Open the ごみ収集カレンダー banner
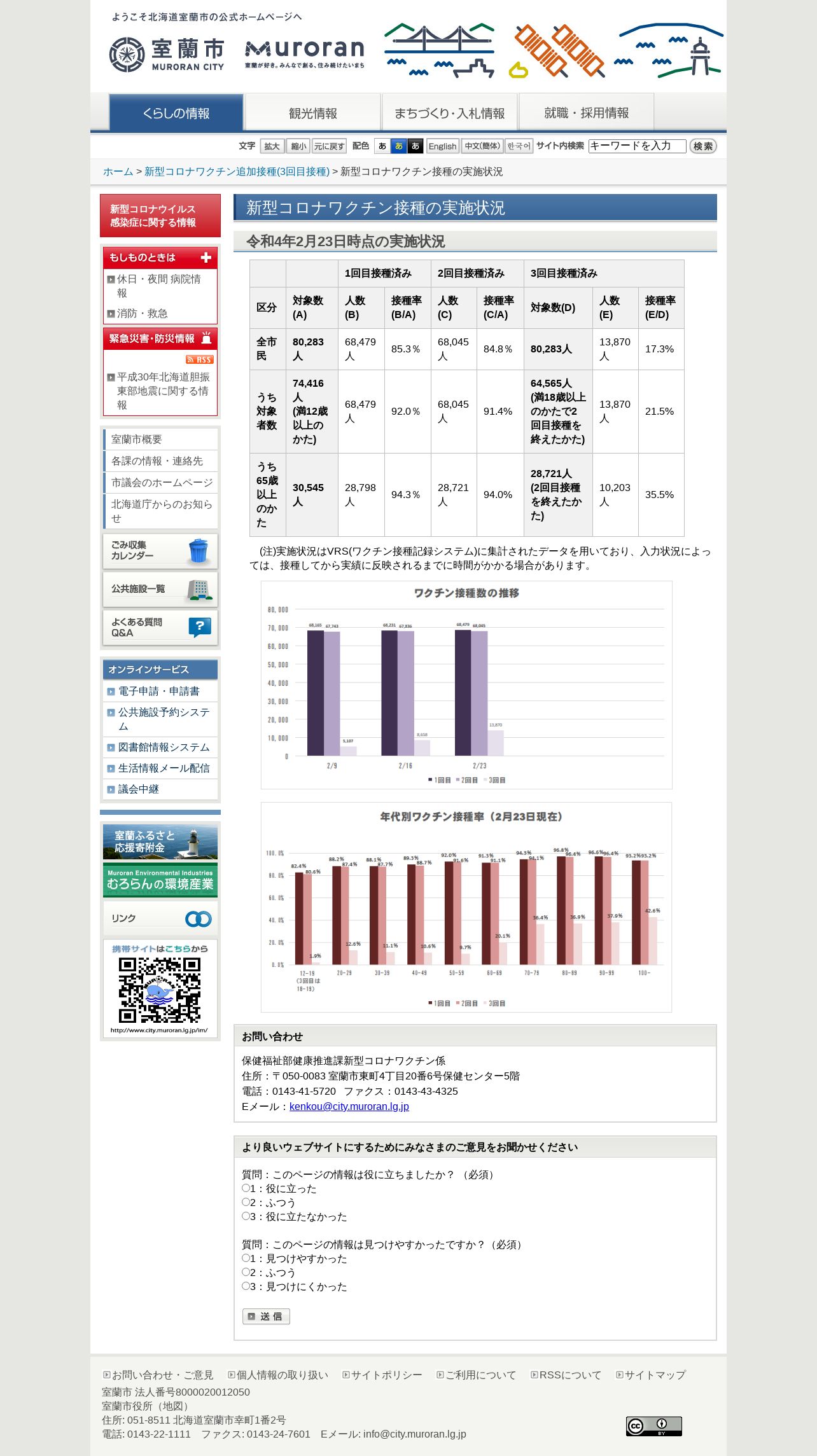 point(160,551)
